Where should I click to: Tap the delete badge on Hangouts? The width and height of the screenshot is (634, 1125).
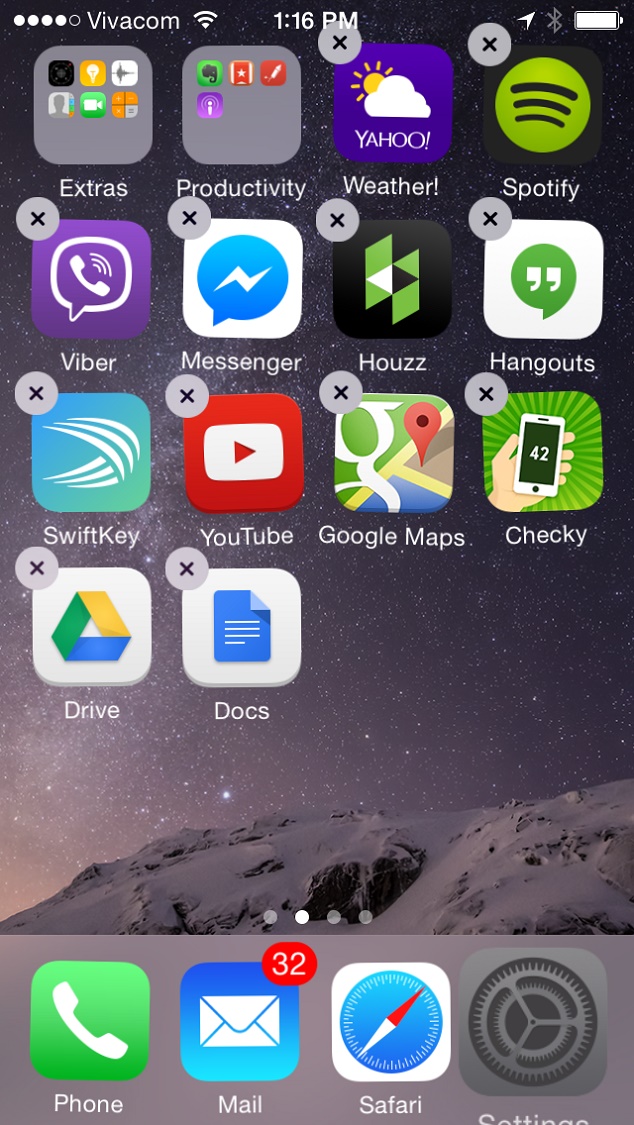click(490, 219)
